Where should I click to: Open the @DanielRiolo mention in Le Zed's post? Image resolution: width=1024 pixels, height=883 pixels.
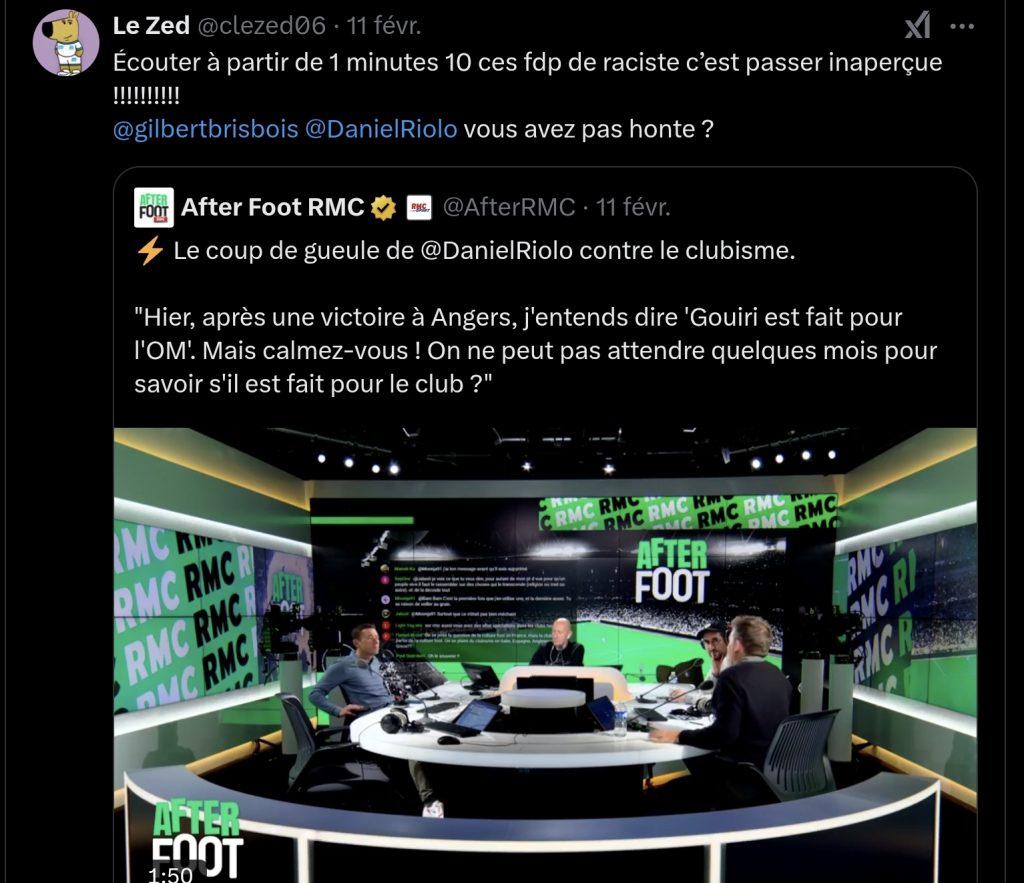tap(380, 129)
